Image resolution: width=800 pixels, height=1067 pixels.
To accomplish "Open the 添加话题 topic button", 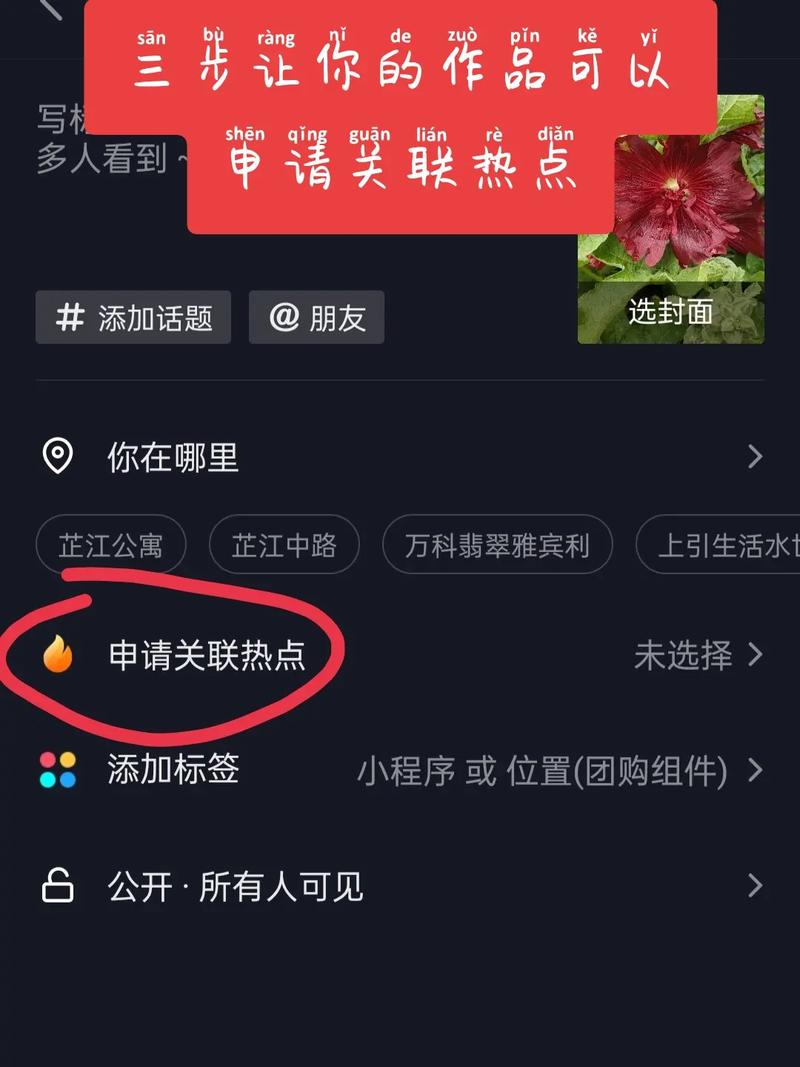I will coord(133,317).
